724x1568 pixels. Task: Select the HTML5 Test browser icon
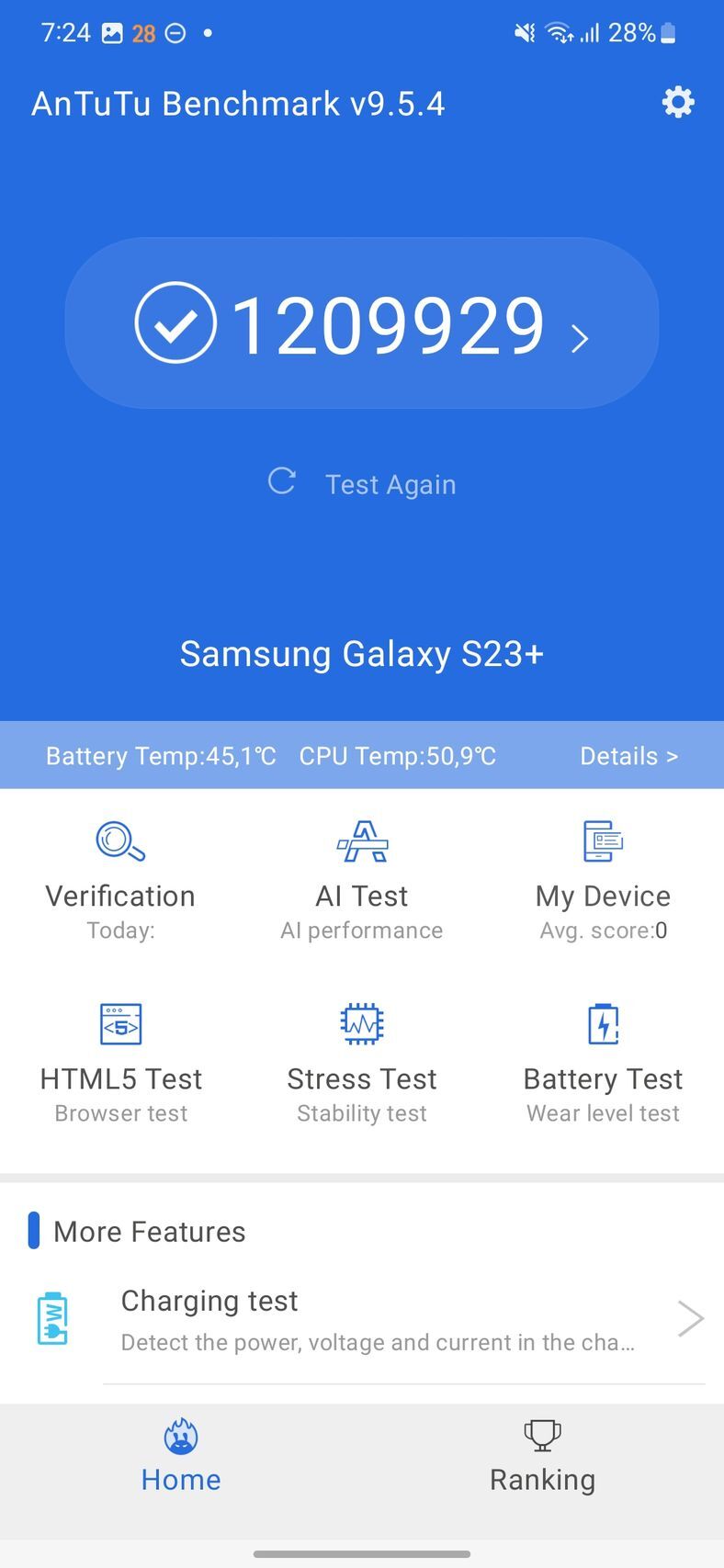coord(120,1023)
